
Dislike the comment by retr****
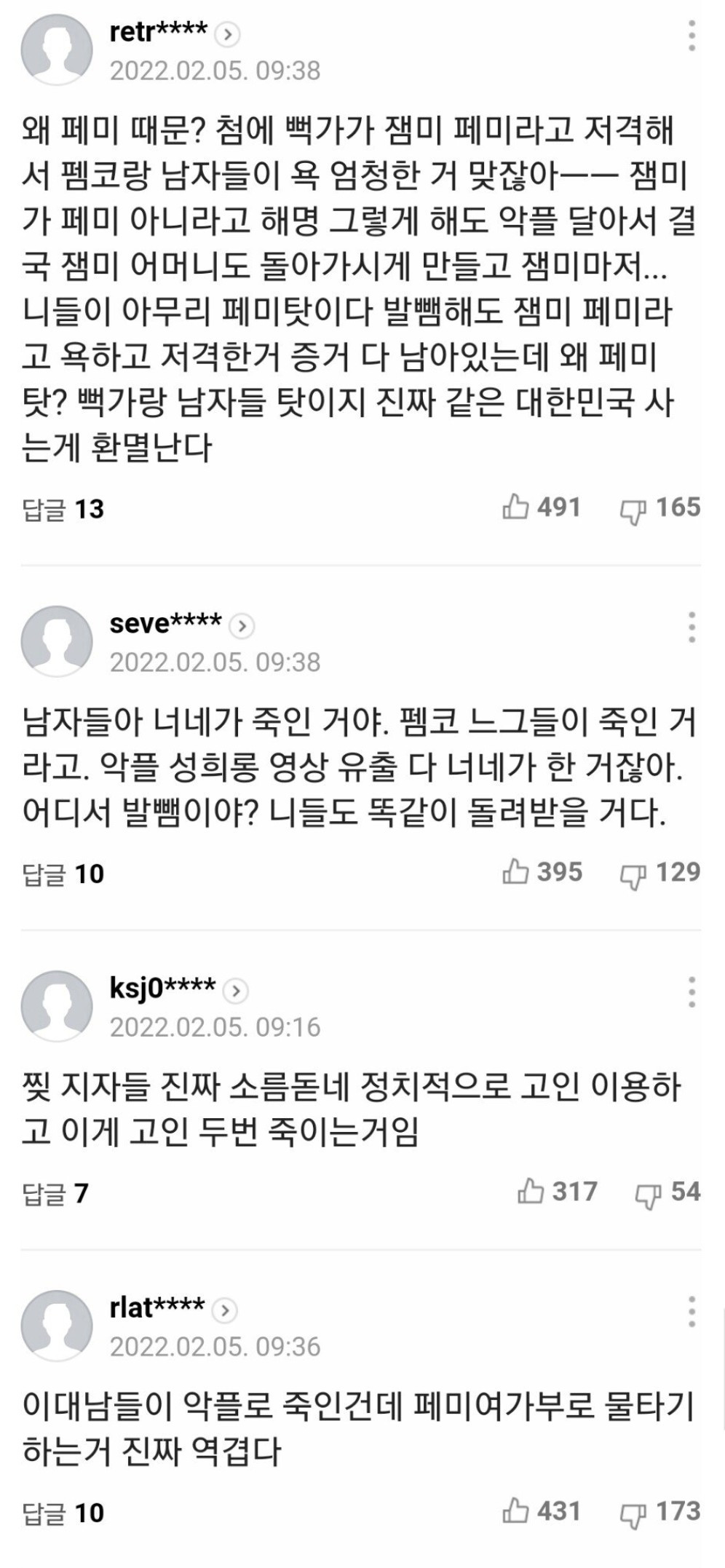pyautogui.click(x=659, y=507)
